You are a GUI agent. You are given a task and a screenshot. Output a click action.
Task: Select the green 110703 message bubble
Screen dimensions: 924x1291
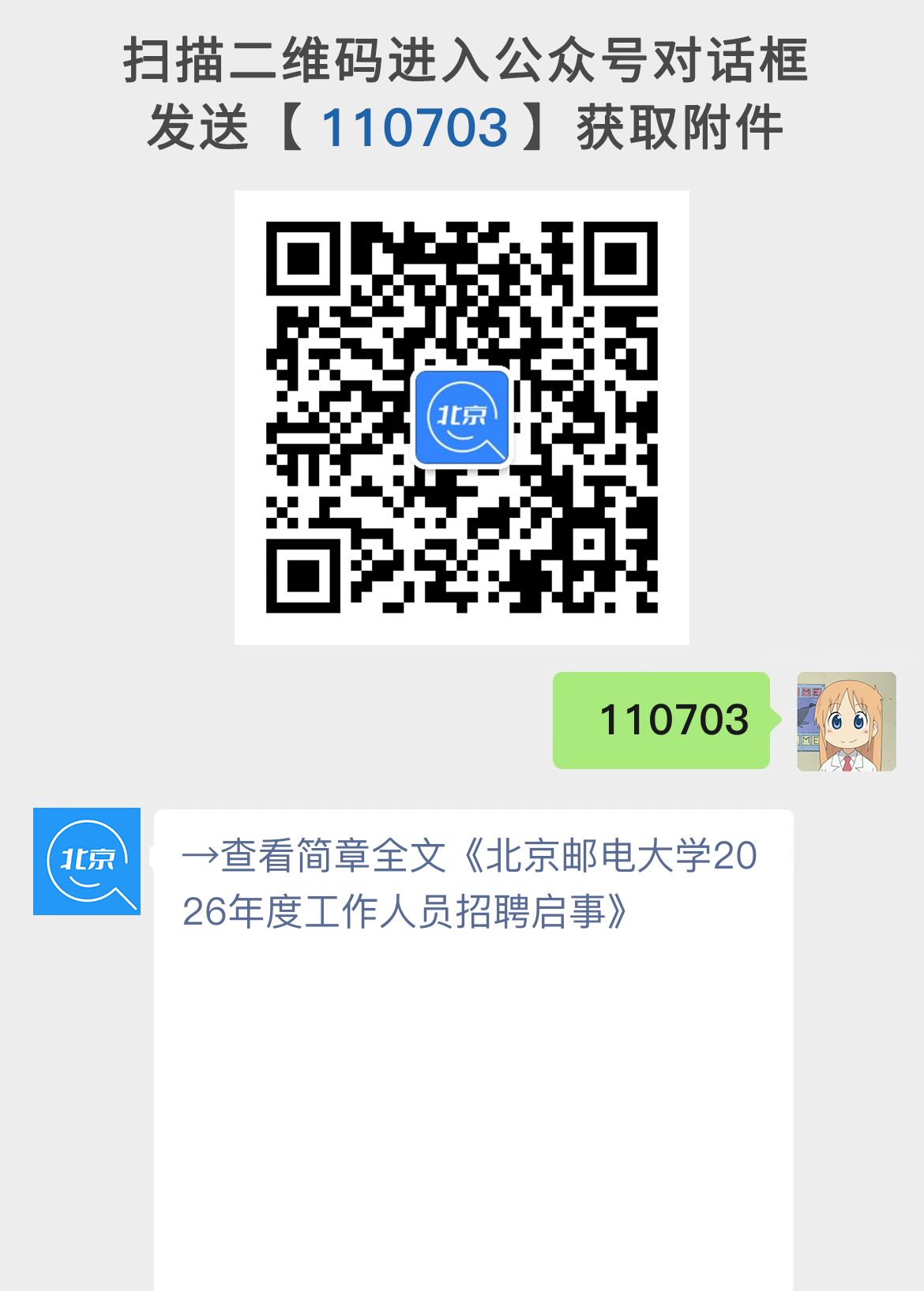pos(663,720)
